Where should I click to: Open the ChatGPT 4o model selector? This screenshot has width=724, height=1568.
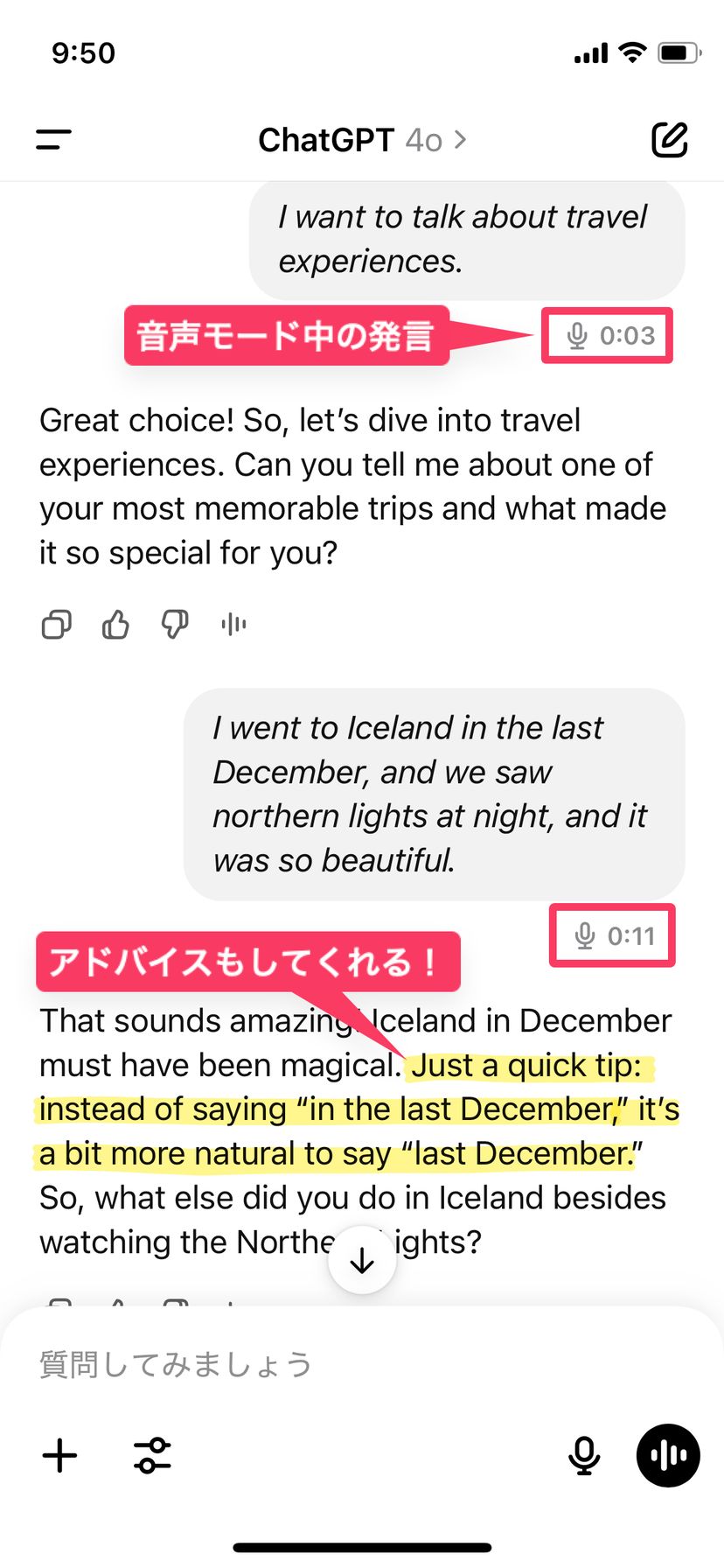[362, 140]
